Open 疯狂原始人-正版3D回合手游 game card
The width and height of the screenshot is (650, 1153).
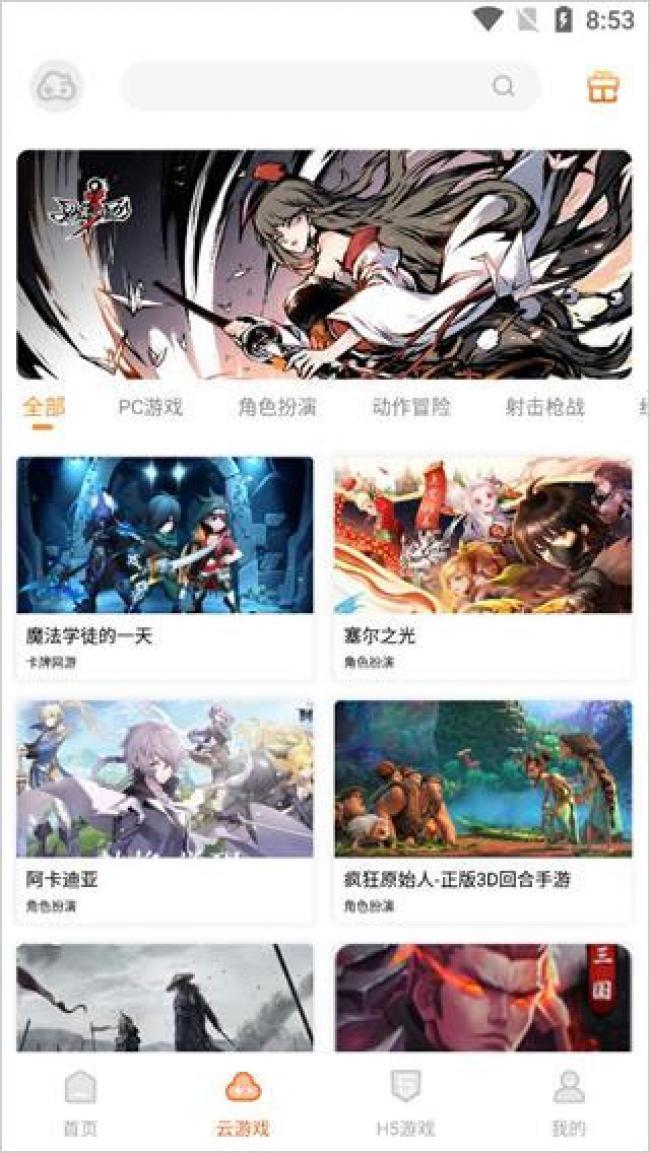[x=483, y=810]
